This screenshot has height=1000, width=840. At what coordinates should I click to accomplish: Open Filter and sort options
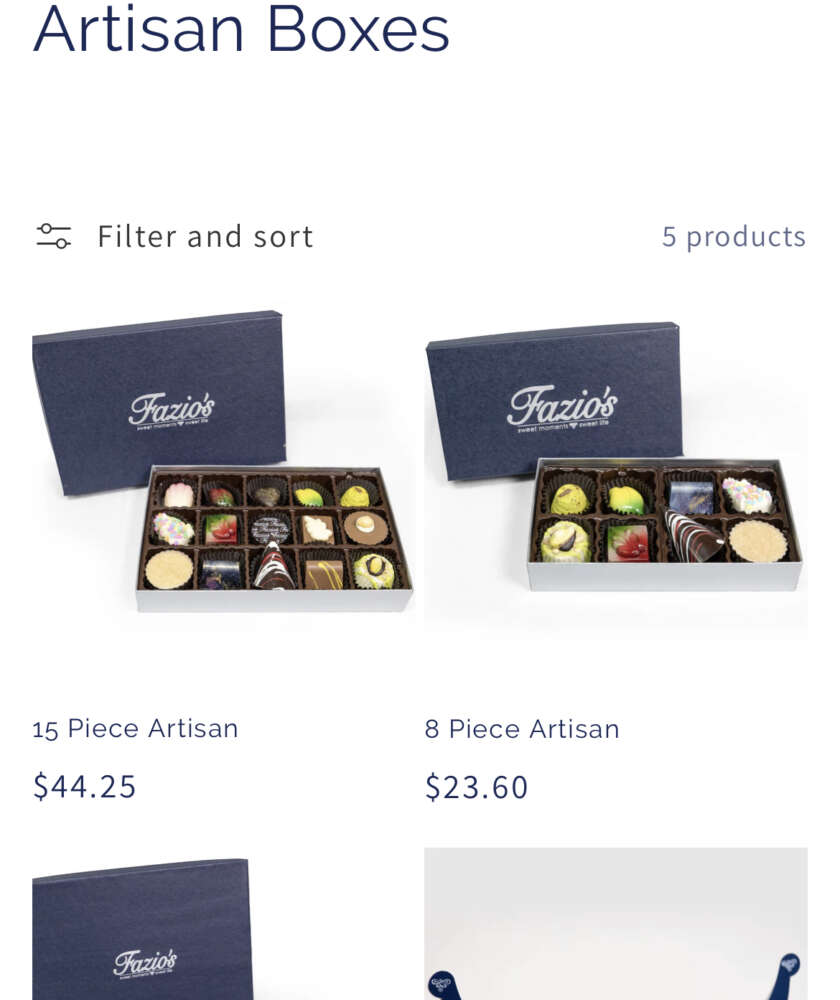click(175, 237)
